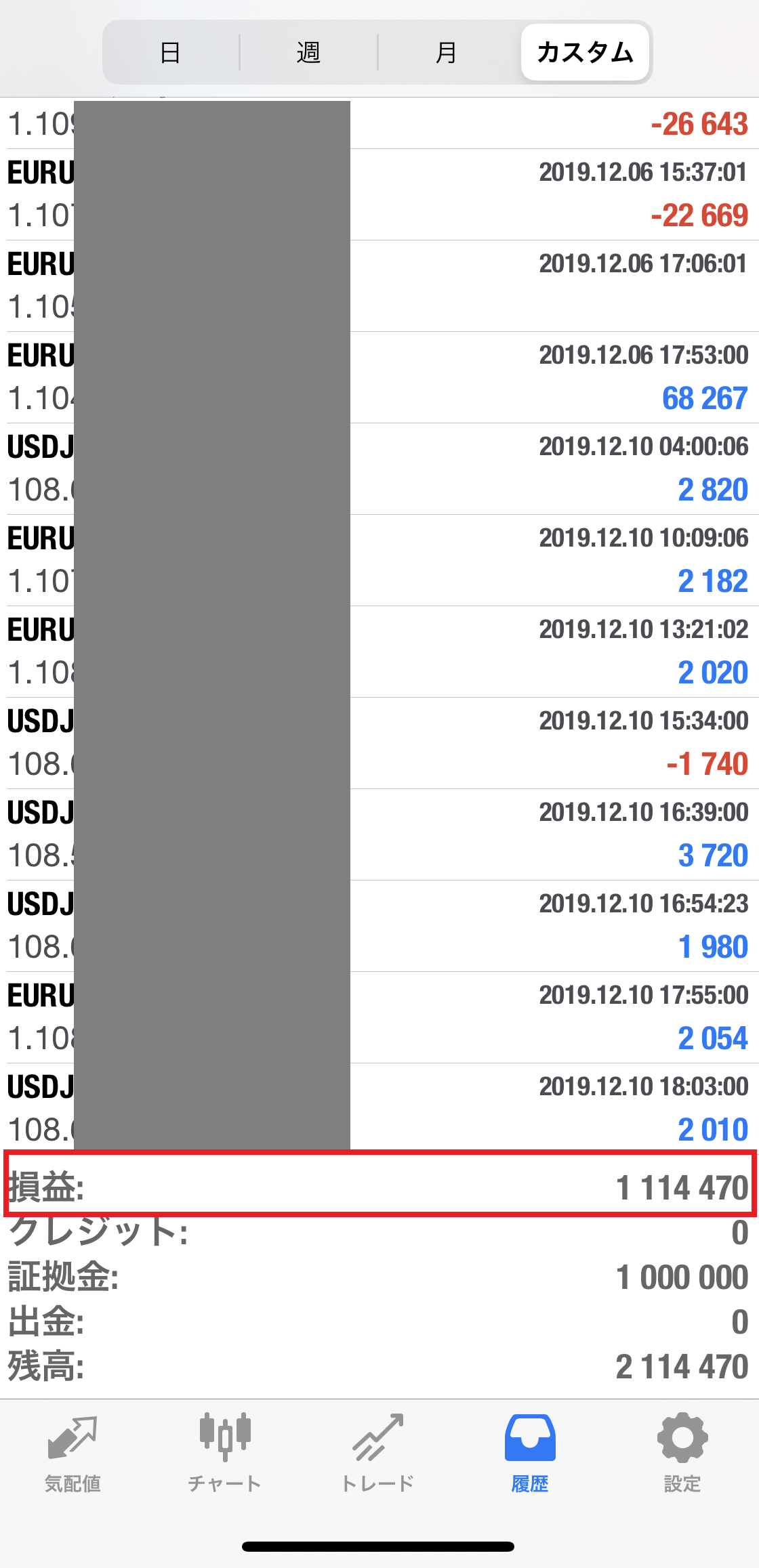This screenshot has width=759, height=1568.
Task: Choose the 月 period segment
Action: click(x=446, y=52)
